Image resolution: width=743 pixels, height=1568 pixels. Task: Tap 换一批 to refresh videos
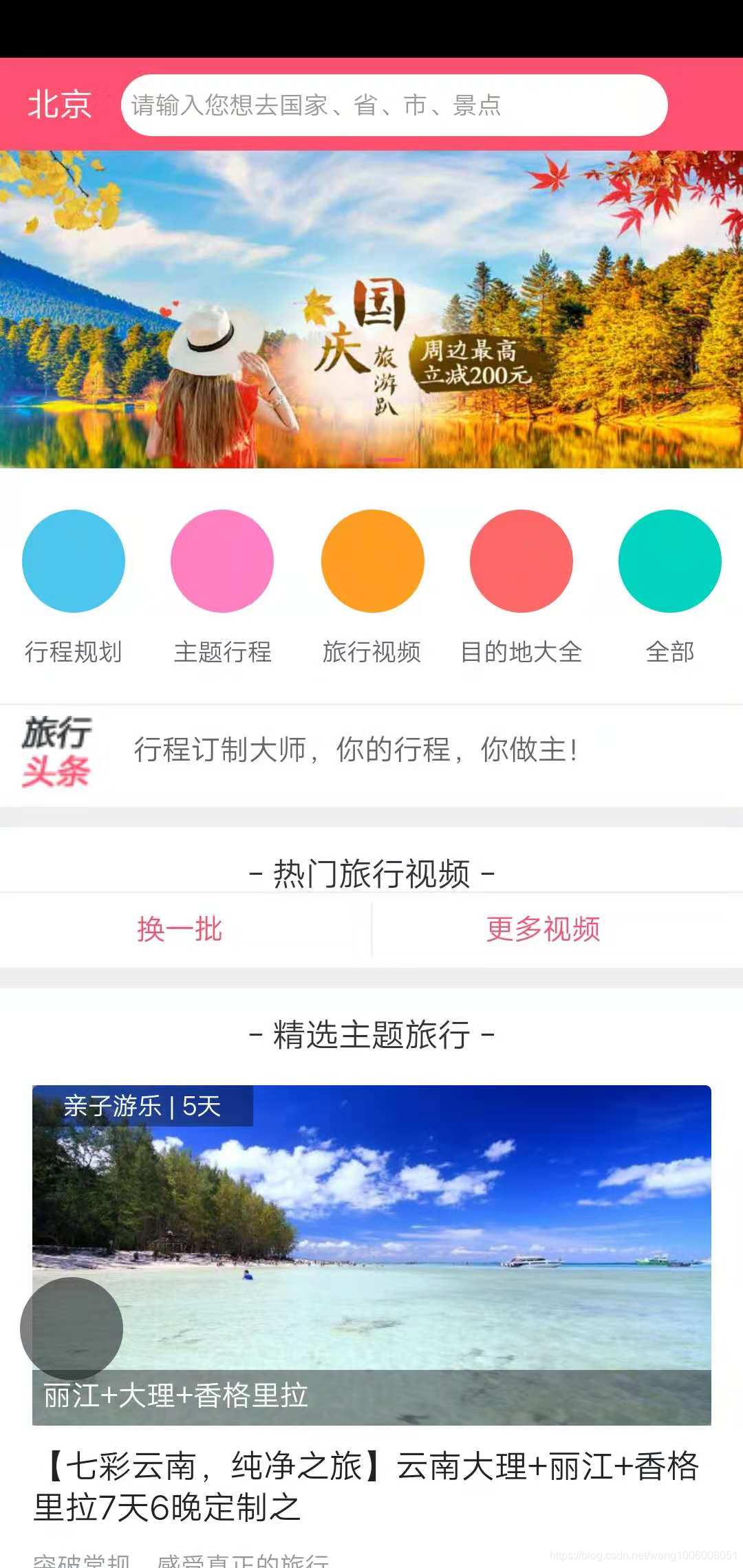click(x=180, y=929)
